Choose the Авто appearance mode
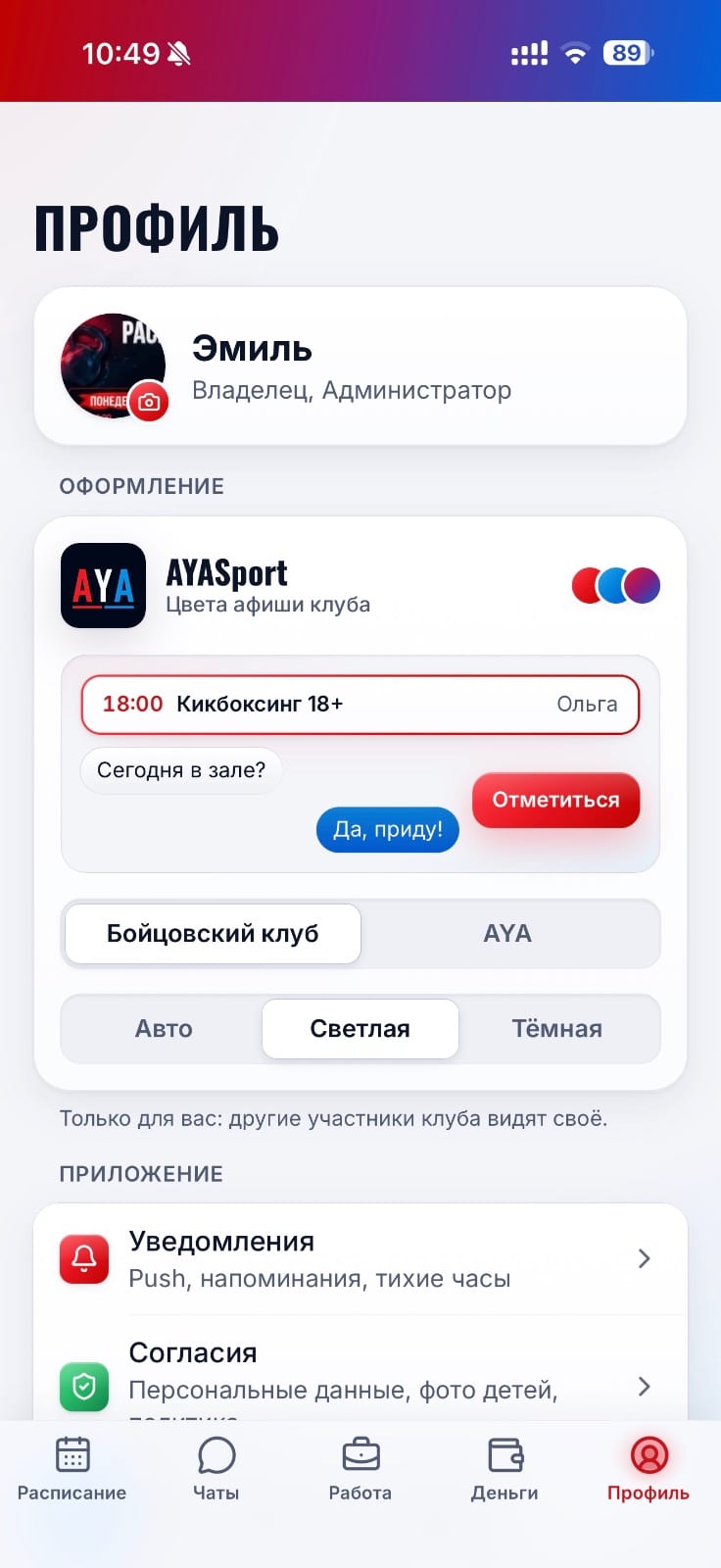Image resolution: width=721 pixels, height=1568 pixels. [x=164, y=1029]
